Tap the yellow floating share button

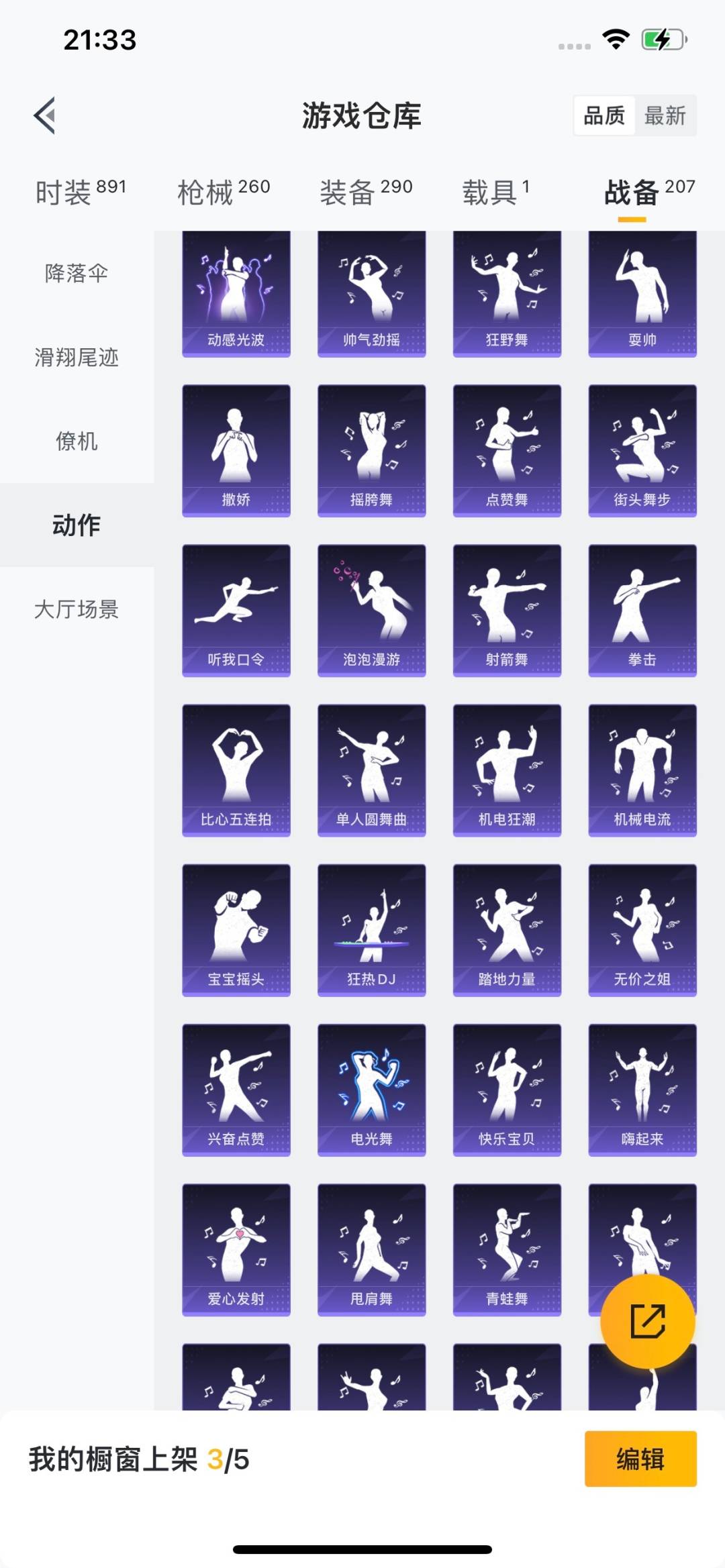coord(647,1321)
